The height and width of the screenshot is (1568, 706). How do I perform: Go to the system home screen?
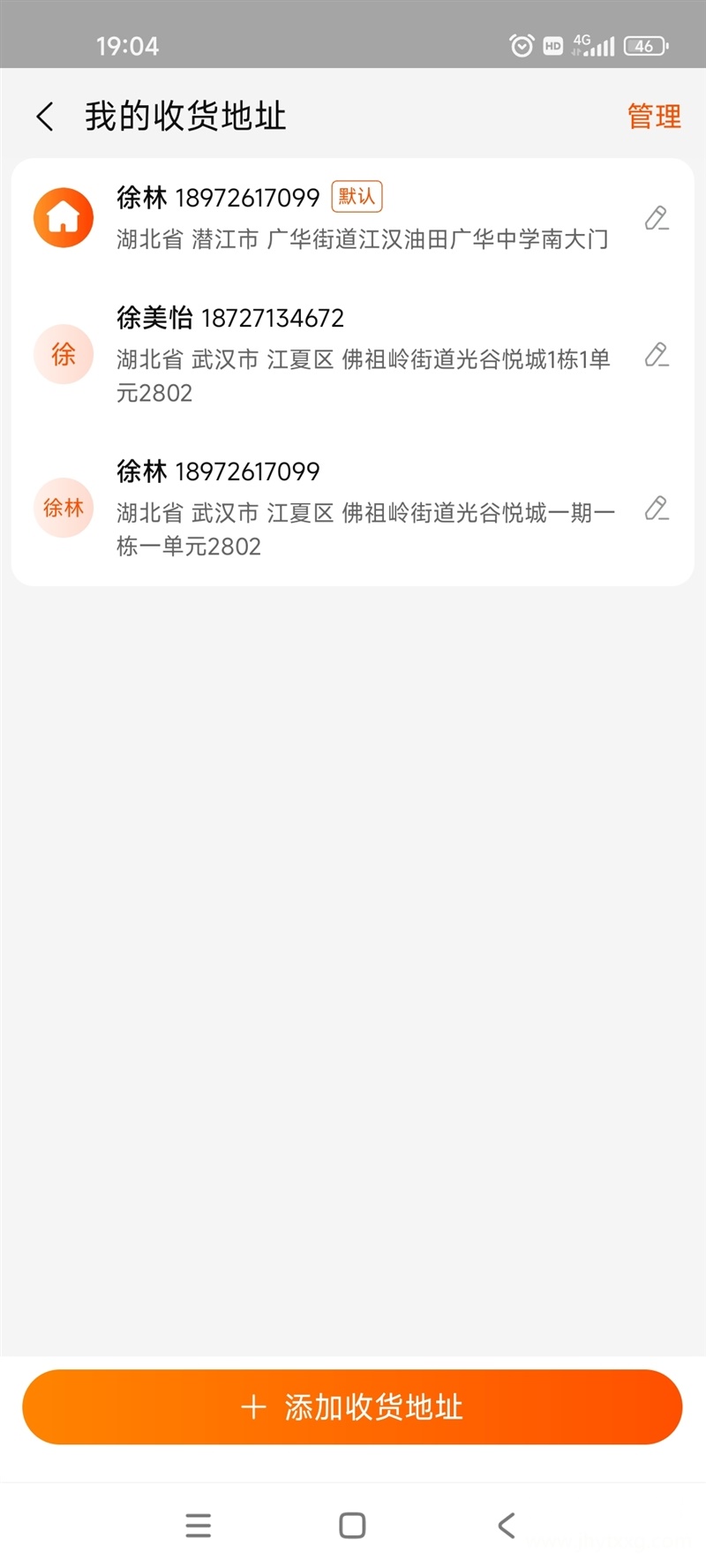click(352, 1525)
